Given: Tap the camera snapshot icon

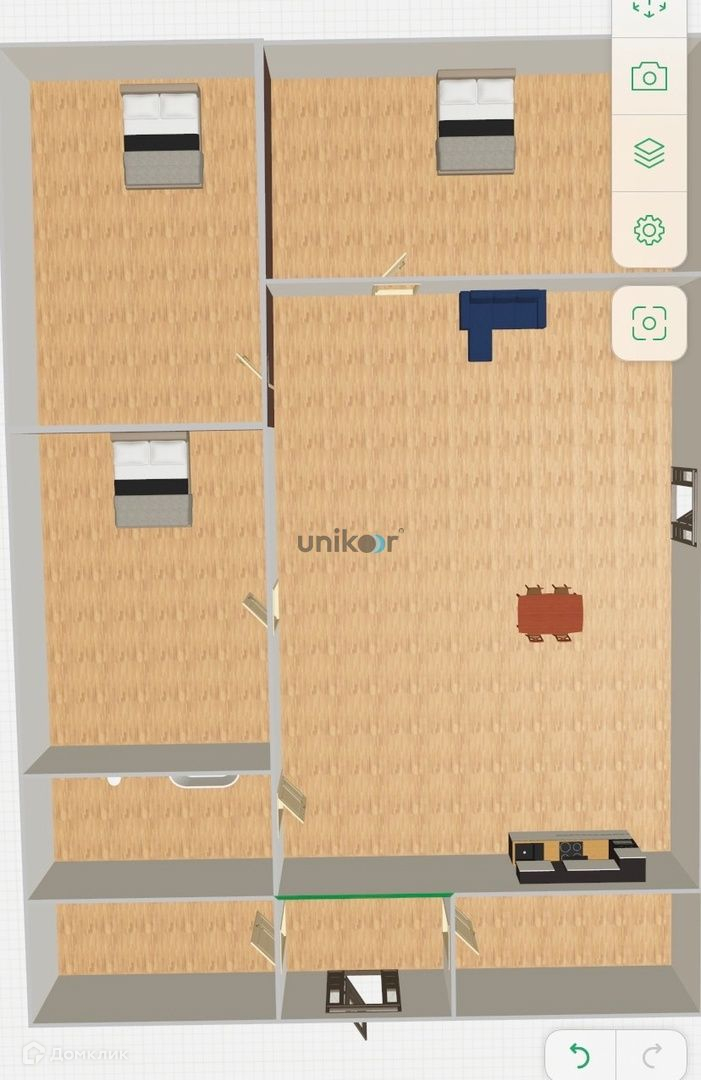Looking at the screenshot, I should point(649,76).
